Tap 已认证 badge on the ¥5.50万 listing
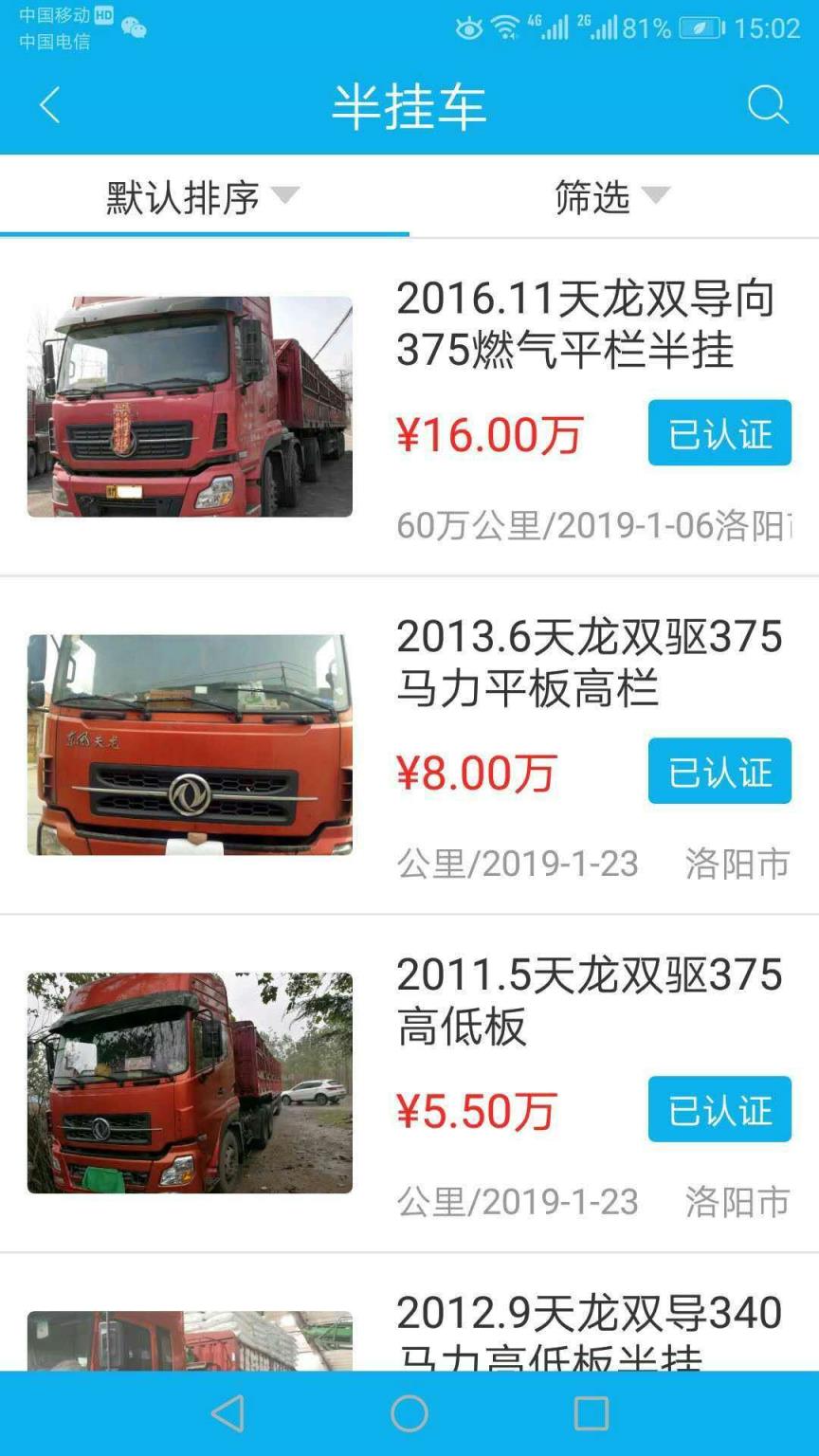Screen dimensions: 819x1456 click(719, 1109)
